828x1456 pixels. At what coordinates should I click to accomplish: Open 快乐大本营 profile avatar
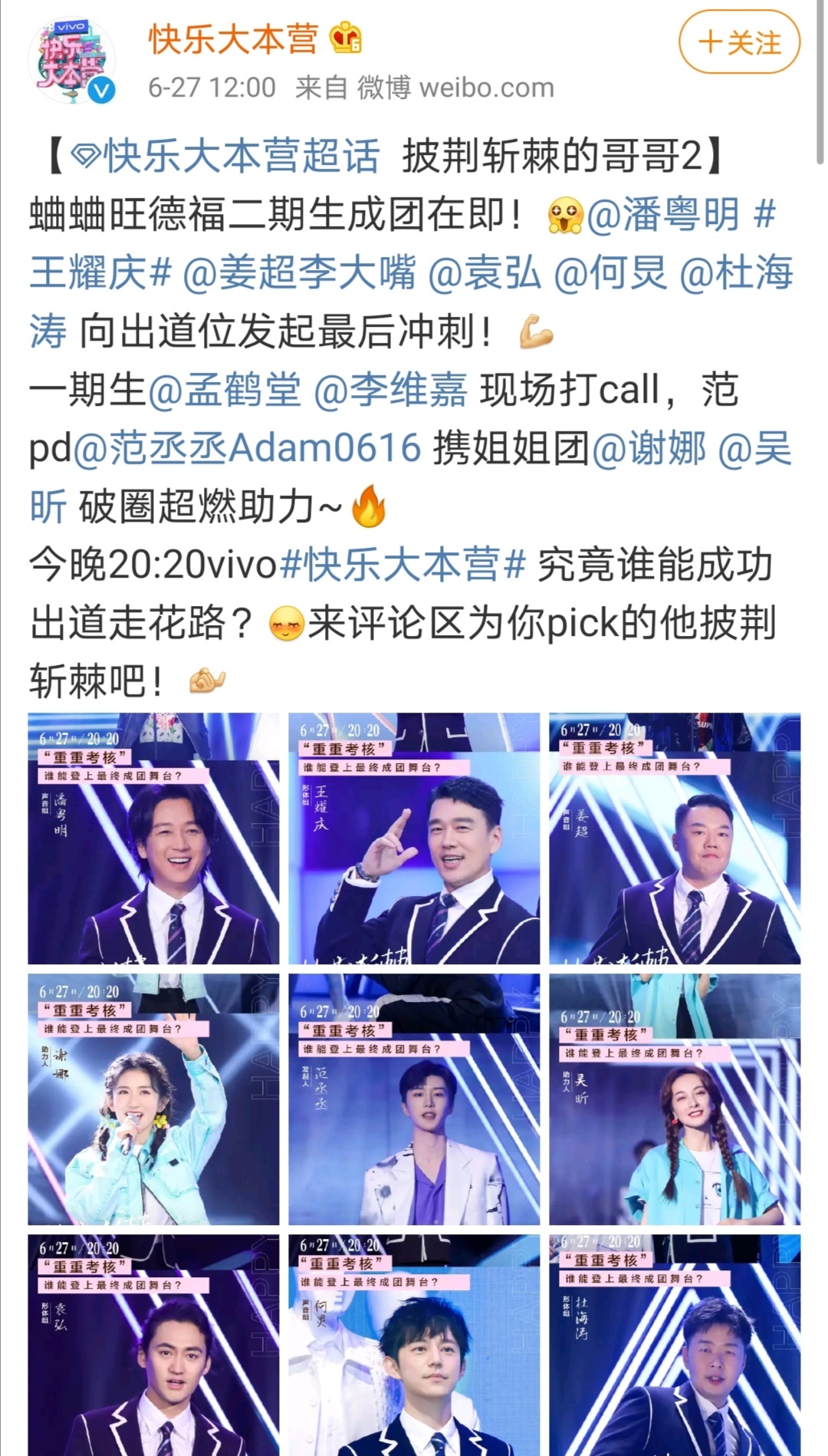tap(71, 61)
